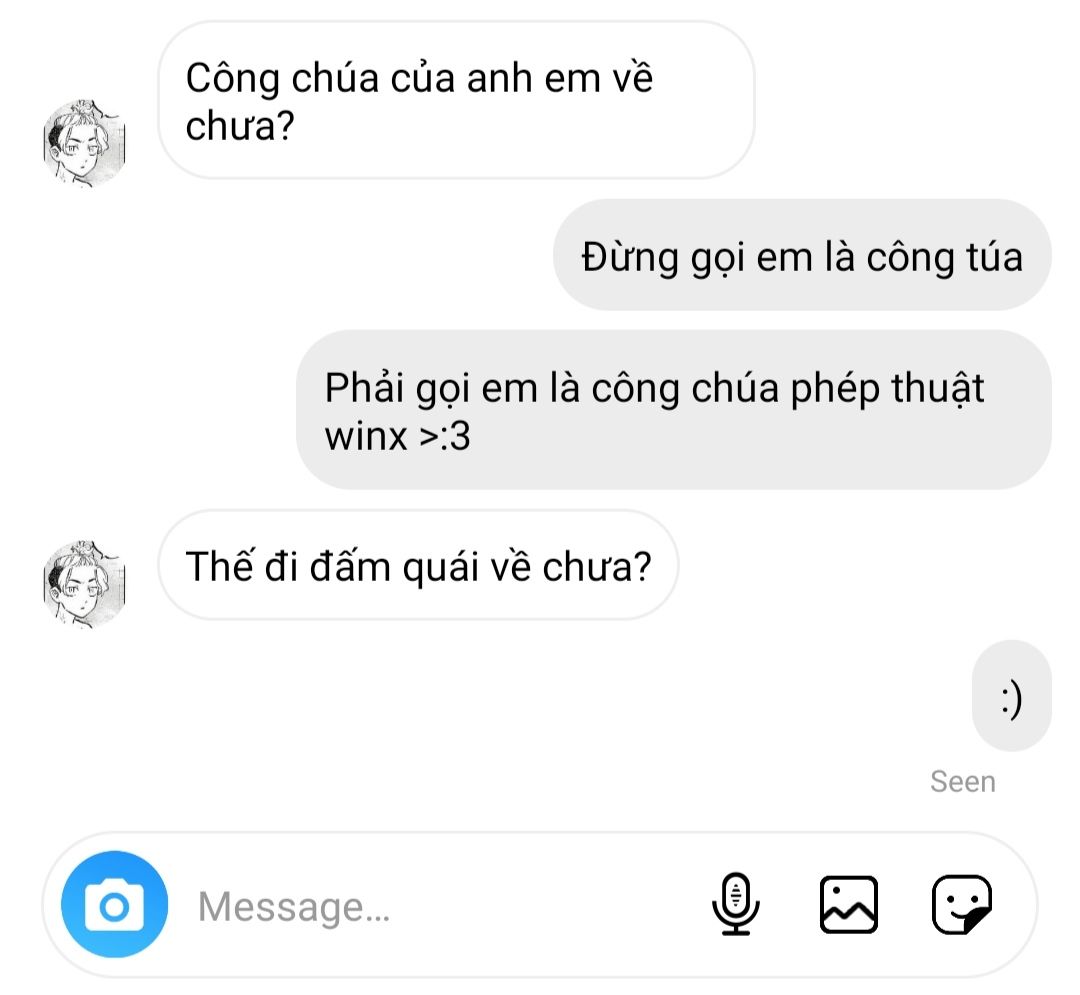This screenshot has height=995, width=1080.
Task: Record a voice message with the microphone
Action: (736, 904)
